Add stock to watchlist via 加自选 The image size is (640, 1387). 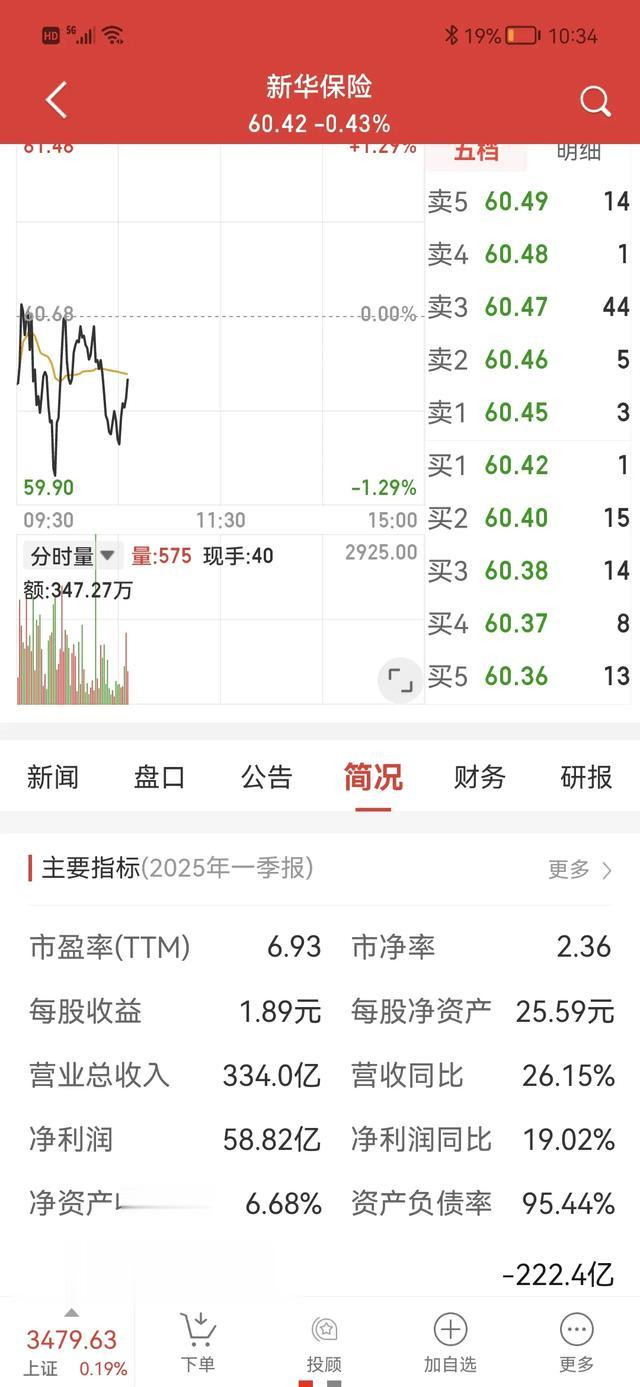(450, 1343)
